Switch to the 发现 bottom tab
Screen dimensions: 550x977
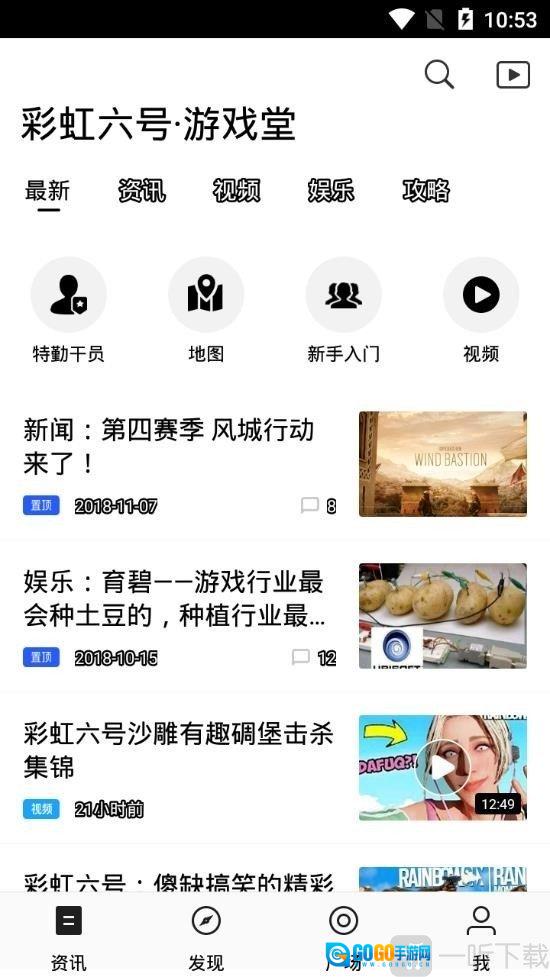206,938
